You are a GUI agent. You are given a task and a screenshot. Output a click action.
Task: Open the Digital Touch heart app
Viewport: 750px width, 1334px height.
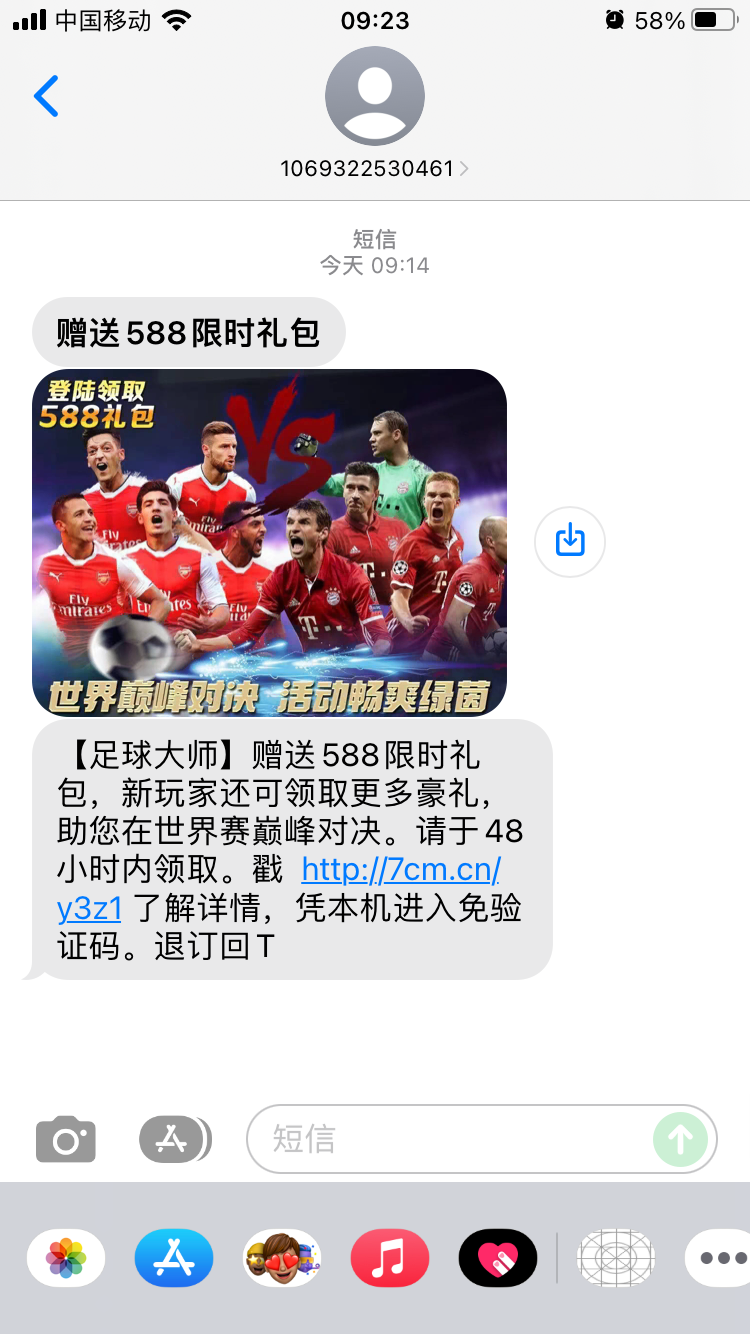coord(498,1257)
